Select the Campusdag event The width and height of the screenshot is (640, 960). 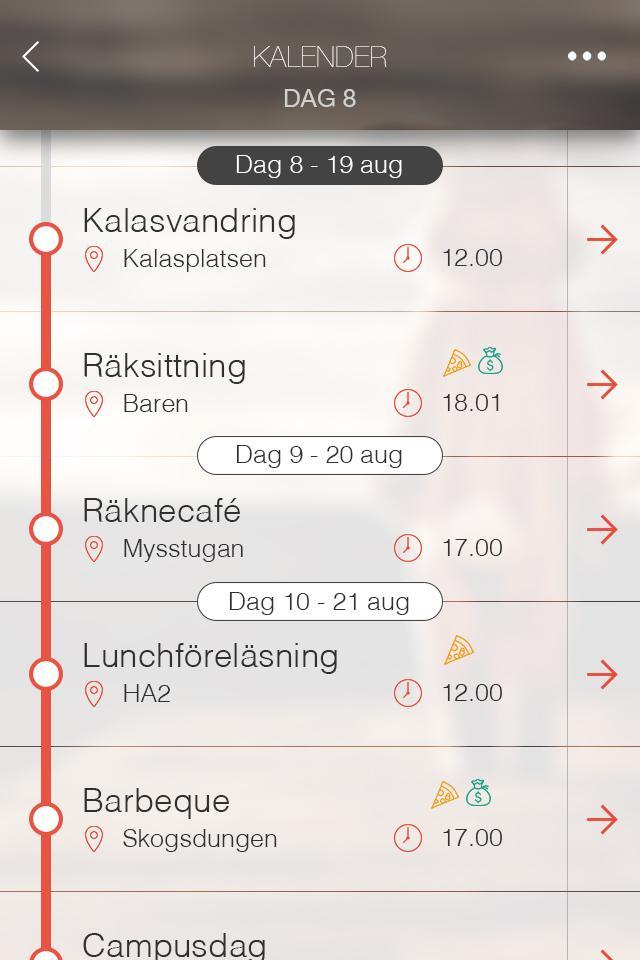pos(174,944)
